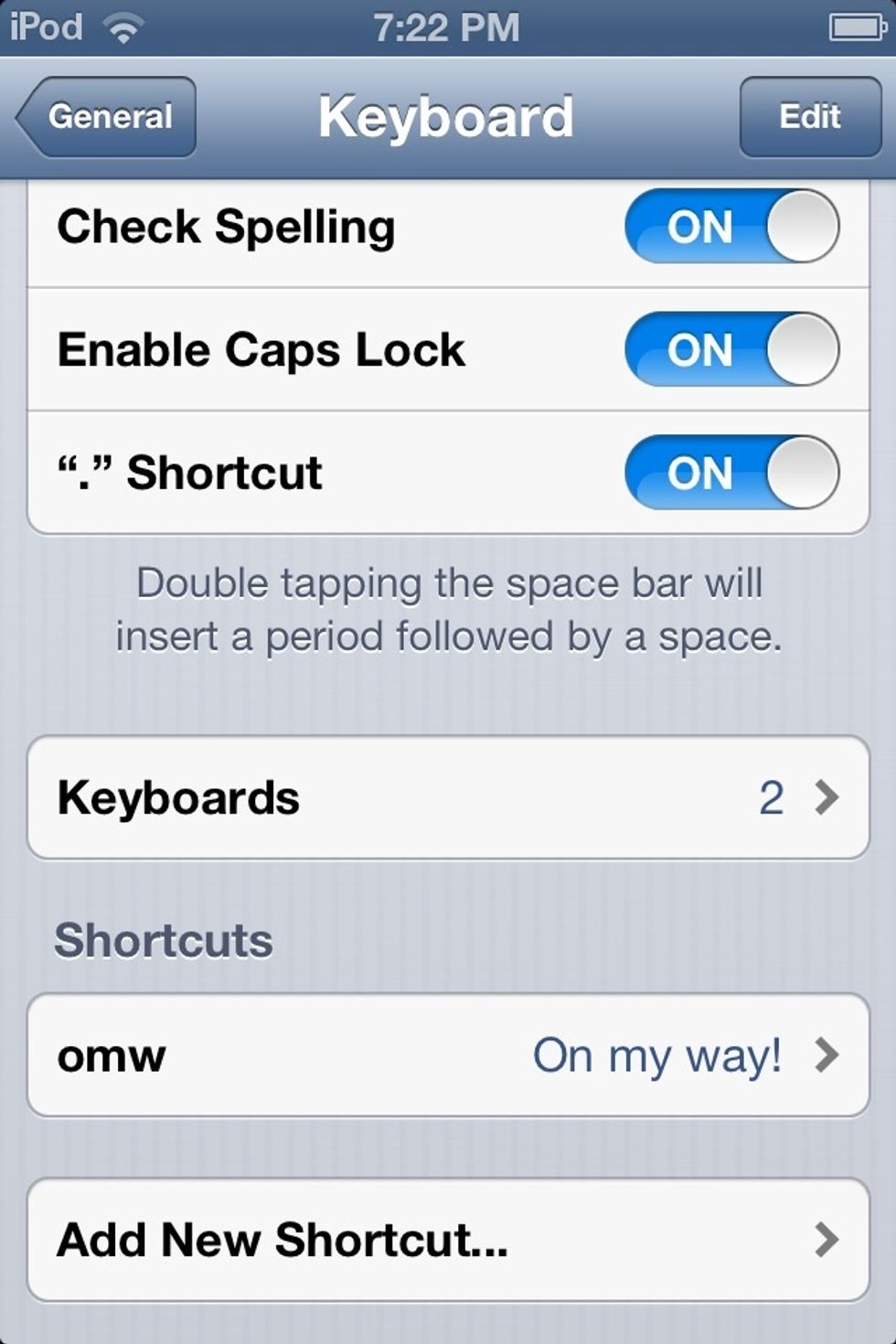Tap the Shortcuts section header
The image size is (896, 1344).
click(165, 938)
